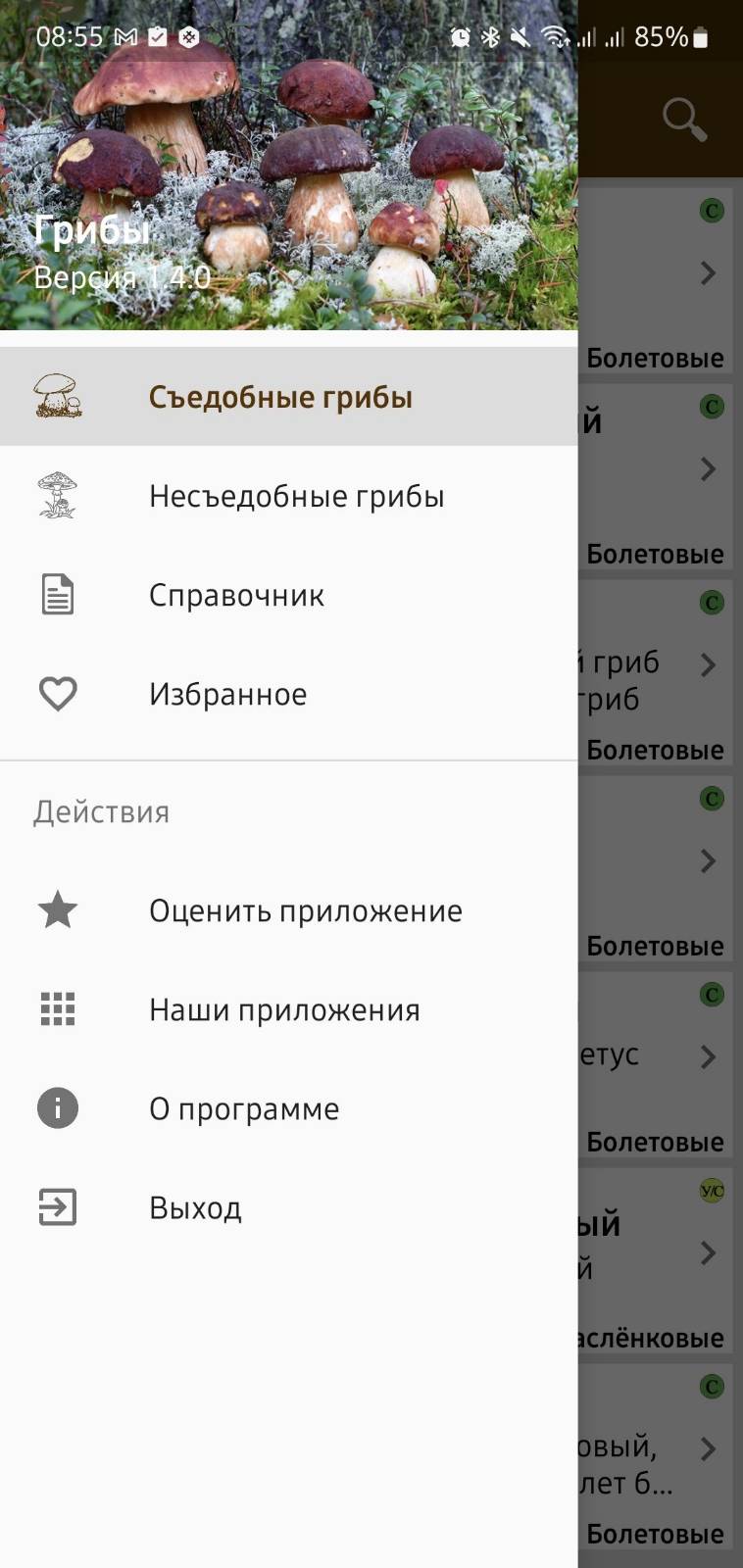Tap Оценить приложение to rate app
The width and height of the screenshot is (743, 1568).
(288, 910)
